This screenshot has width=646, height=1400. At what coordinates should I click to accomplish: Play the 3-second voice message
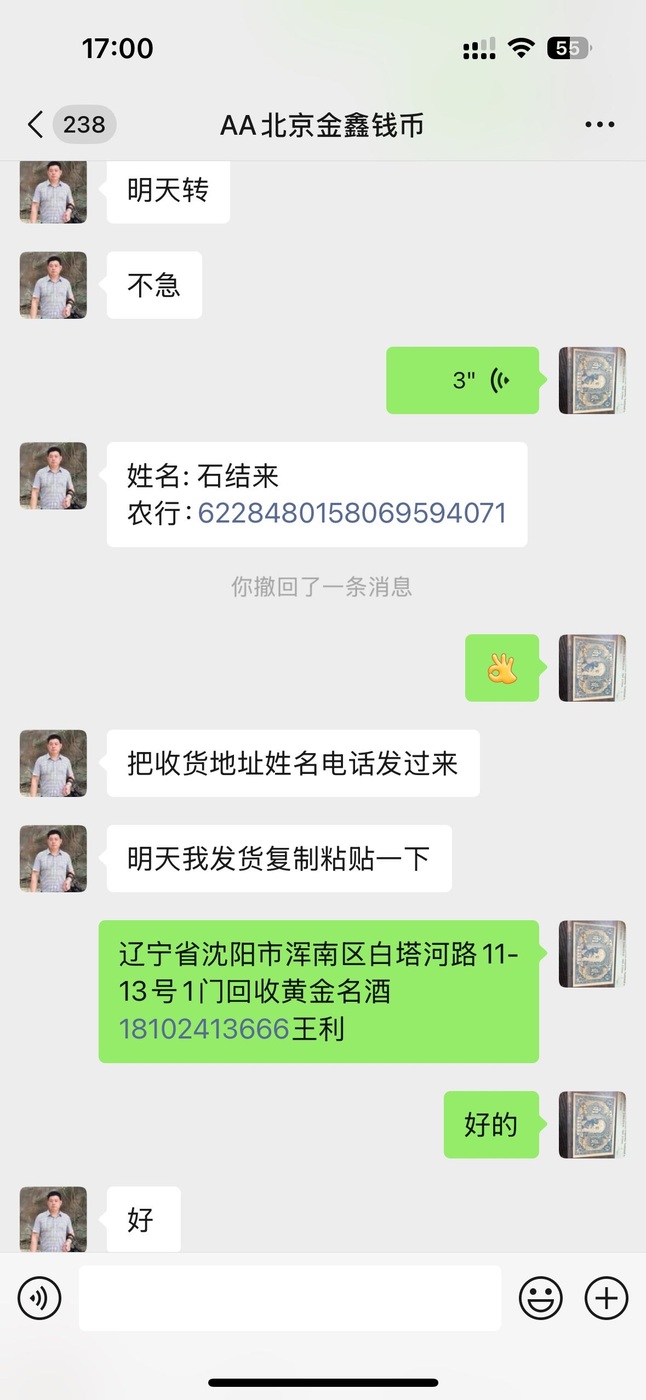(462, 380)
